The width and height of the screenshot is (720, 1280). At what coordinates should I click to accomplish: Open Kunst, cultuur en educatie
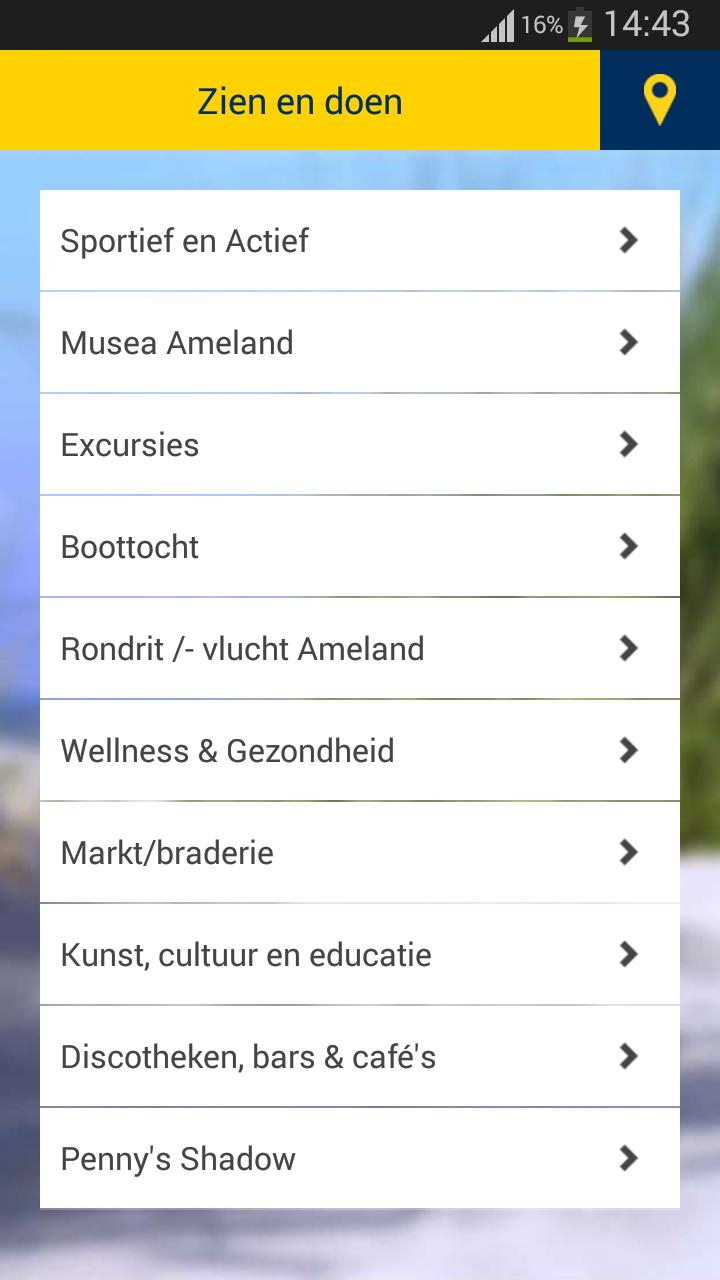point(360,955)
